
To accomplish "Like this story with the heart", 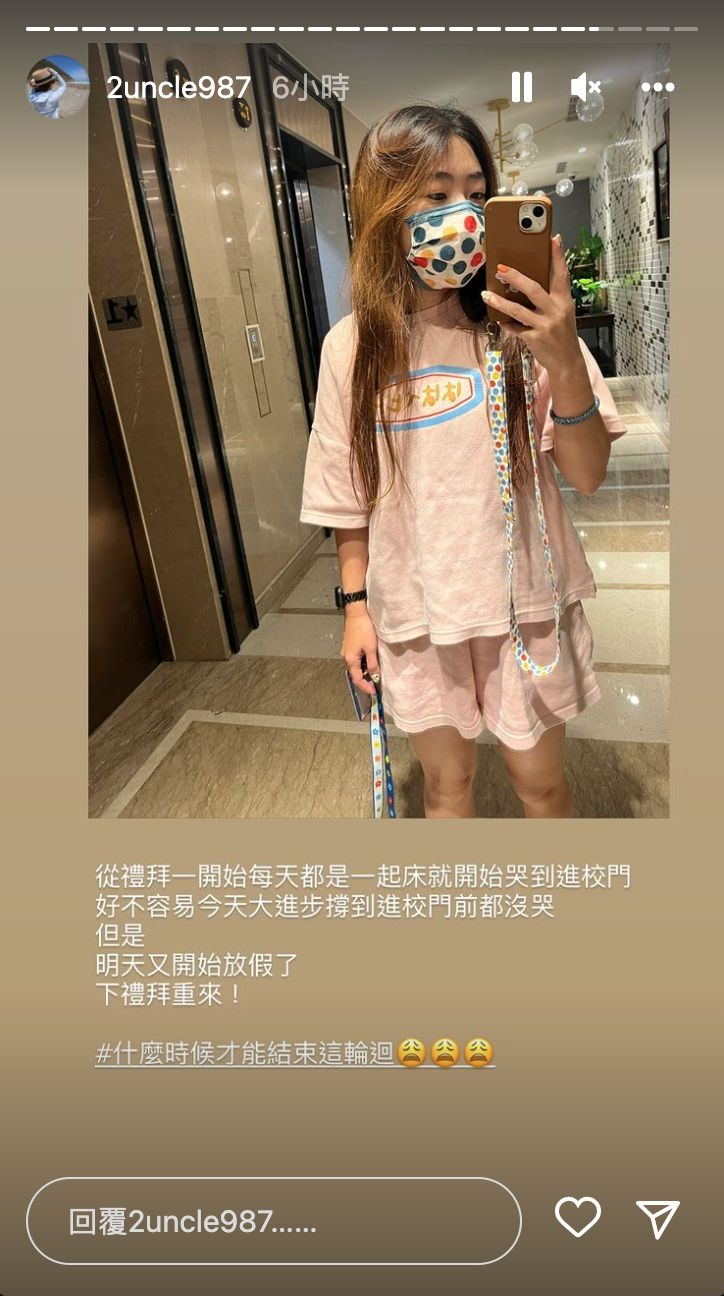I will click(x=578, y=1218).
